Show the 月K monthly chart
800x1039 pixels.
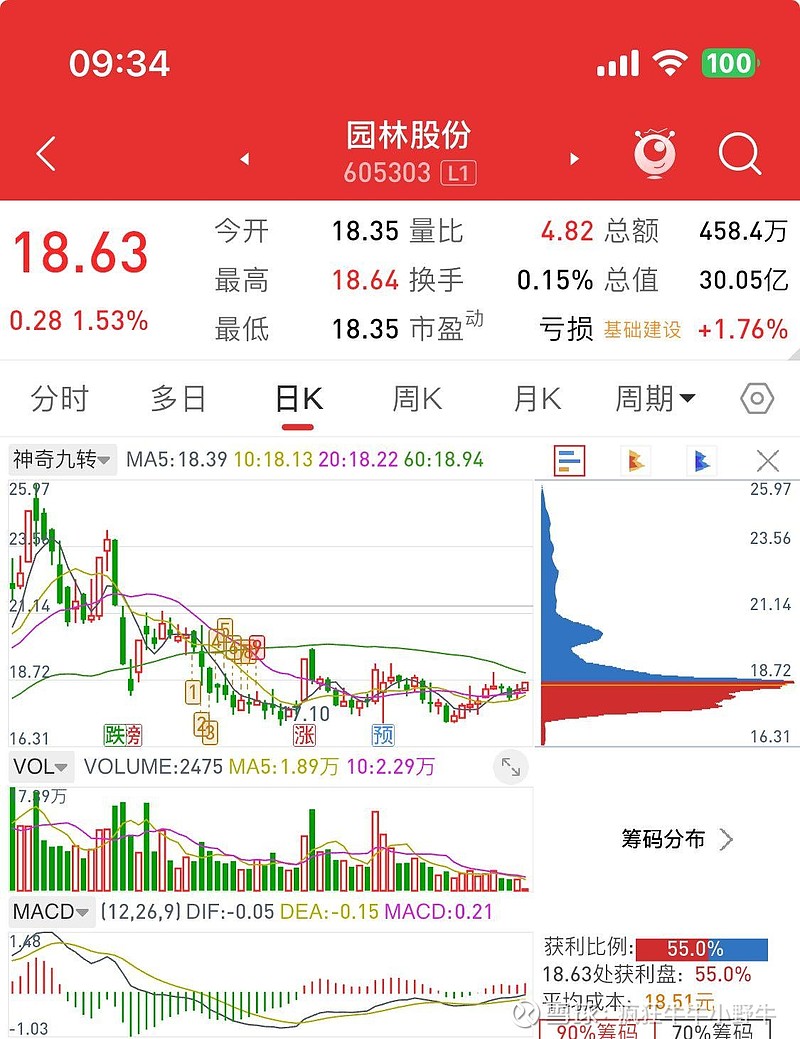coord(537,399)
